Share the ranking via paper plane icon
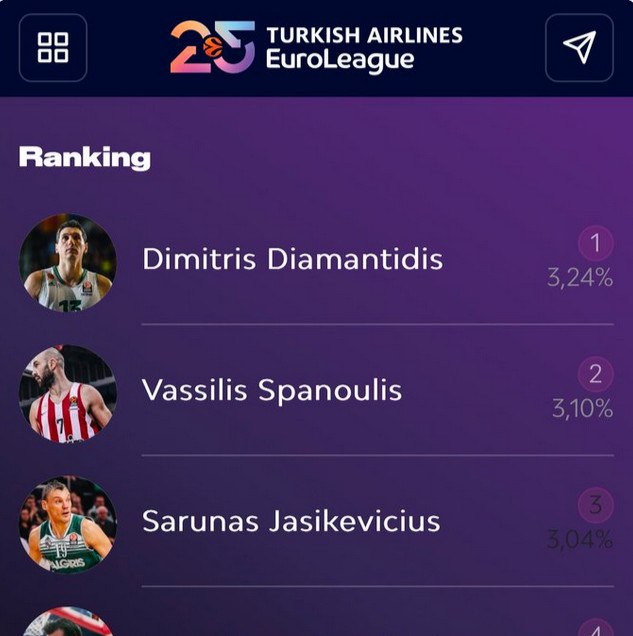The width and height of the screenshot is (633, 636). click(x=579, y=47)
